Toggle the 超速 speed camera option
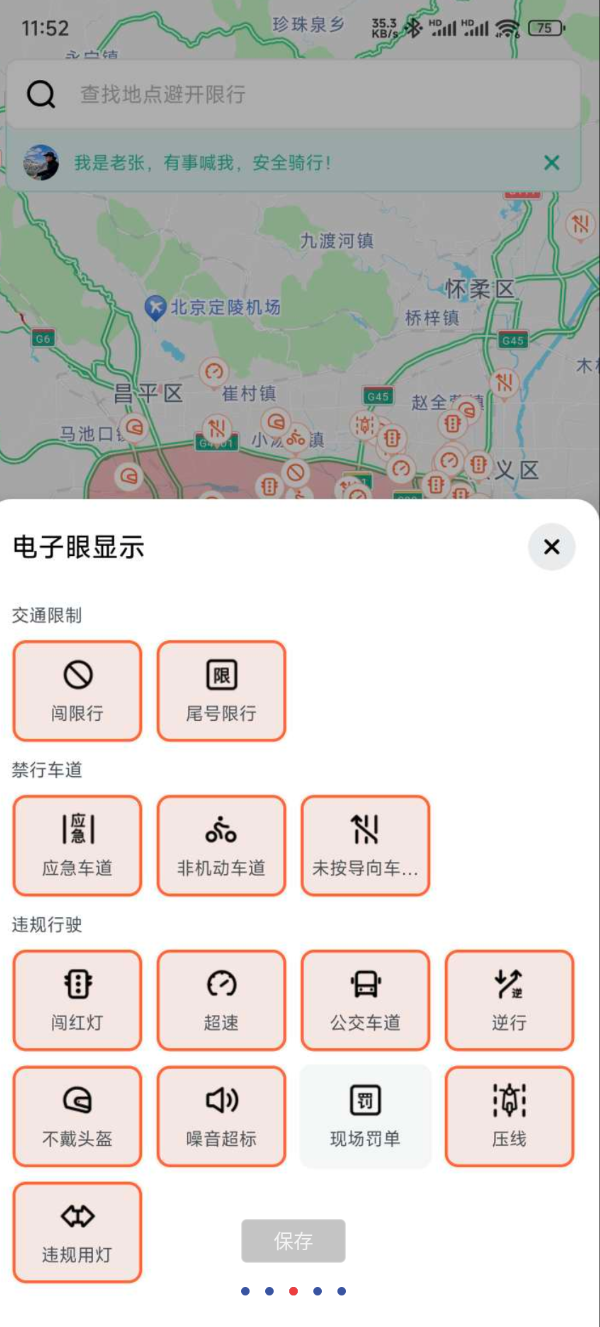Image resolution: width=600 pixels, height=1327 pixels. click(221, 1000)
